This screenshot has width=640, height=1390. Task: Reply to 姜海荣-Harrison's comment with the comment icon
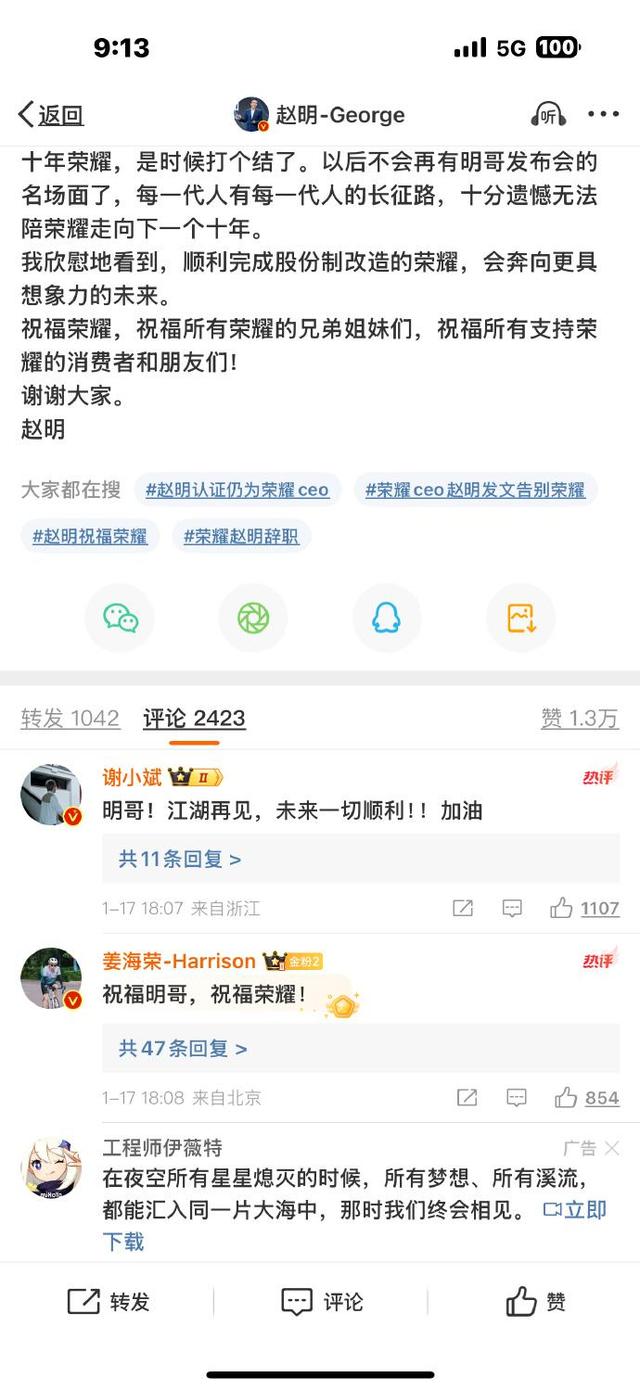tap(516, 1098)
